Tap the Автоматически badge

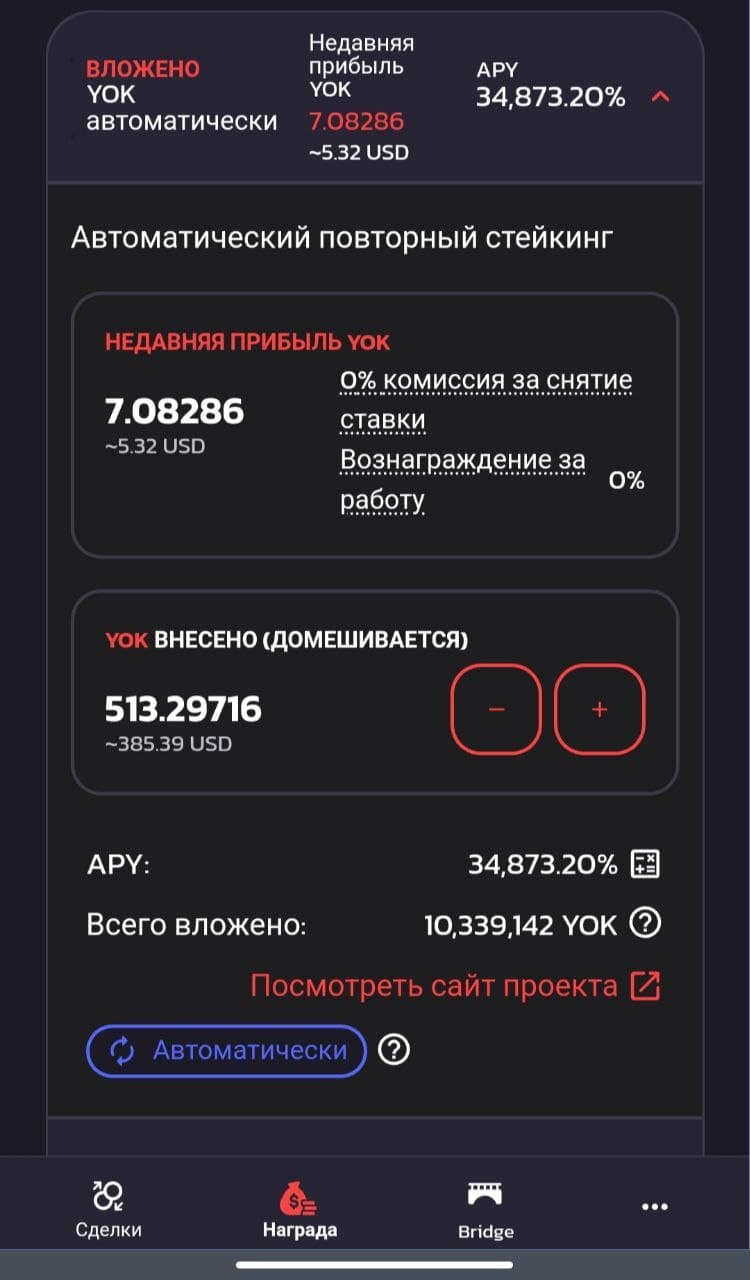[227, 1050]
